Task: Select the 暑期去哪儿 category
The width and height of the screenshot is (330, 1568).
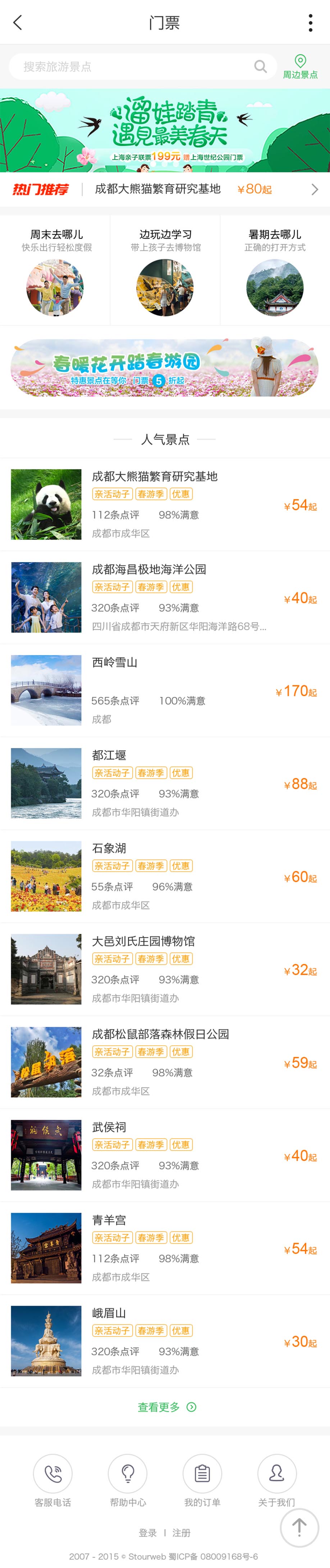Action: [275, 271]
